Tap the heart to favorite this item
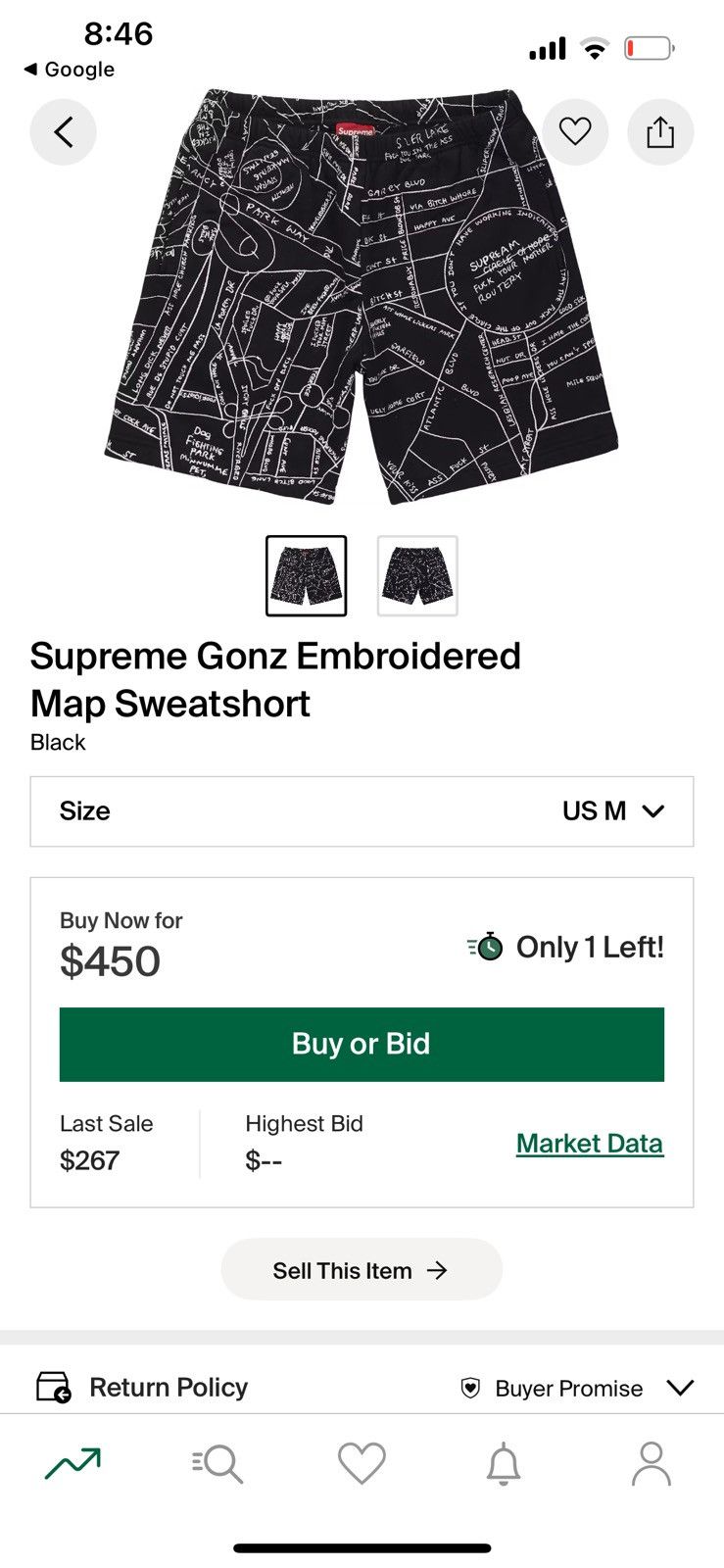 tap(575, 131)
